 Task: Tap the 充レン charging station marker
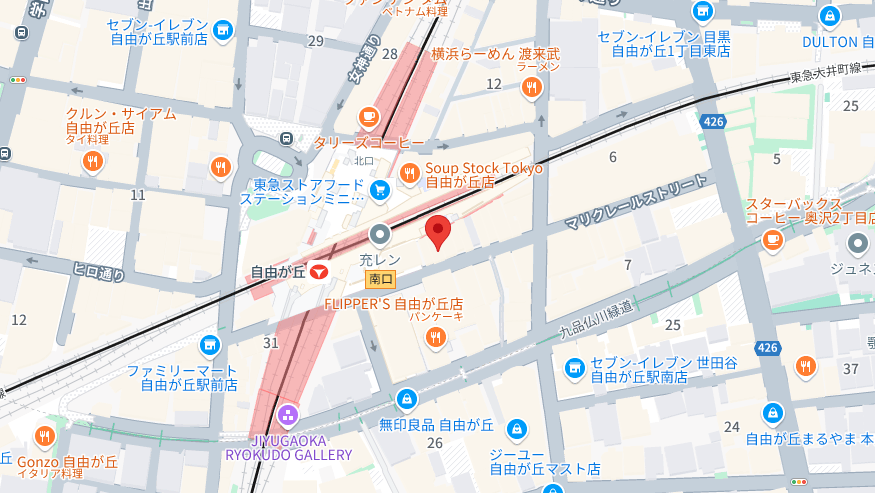click(380, 236)
